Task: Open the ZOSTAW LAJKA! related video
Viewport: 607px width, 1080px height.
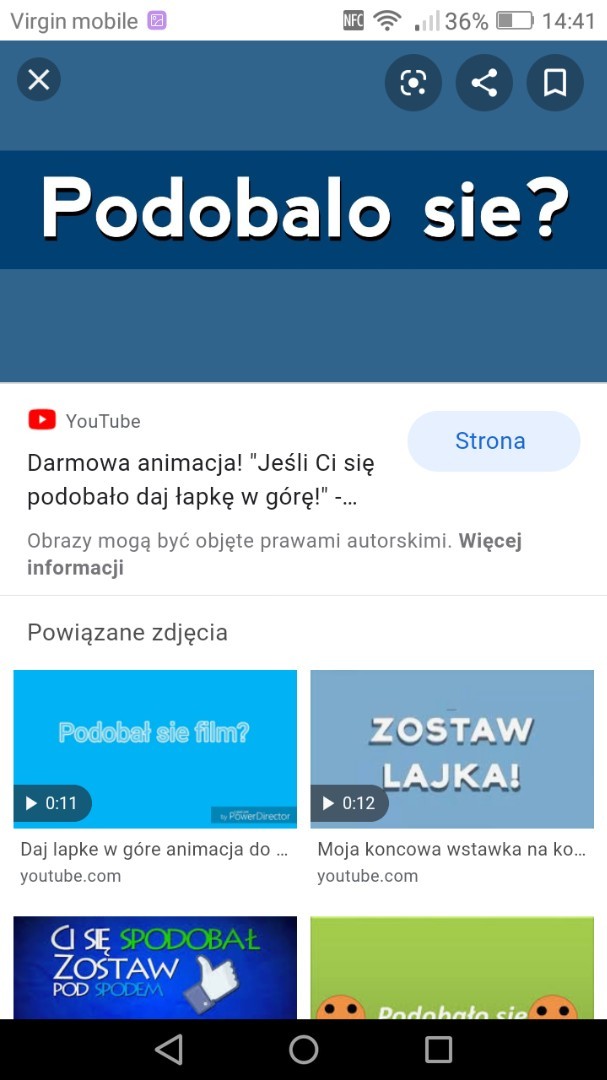Action: click(x=451, y=748)
